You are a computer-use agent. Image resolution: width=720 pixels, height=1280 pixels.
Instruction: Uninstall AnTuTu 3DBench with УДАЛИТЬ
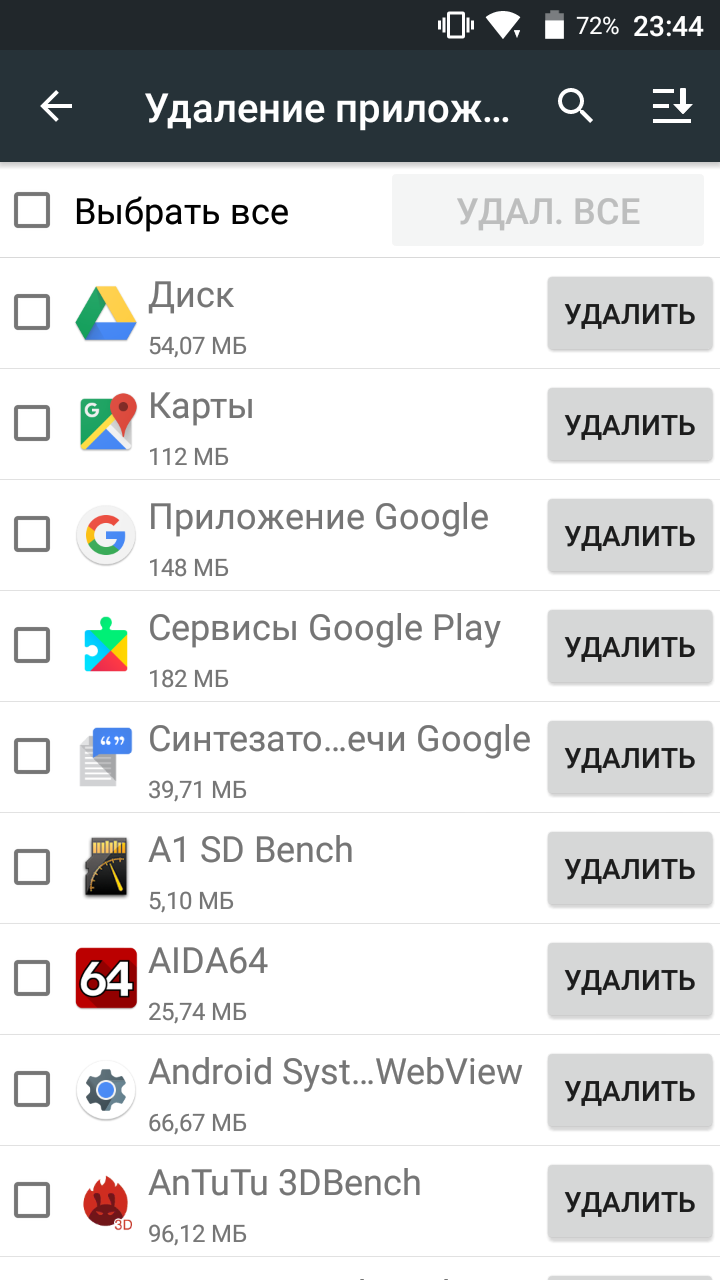coord(629,1202)
